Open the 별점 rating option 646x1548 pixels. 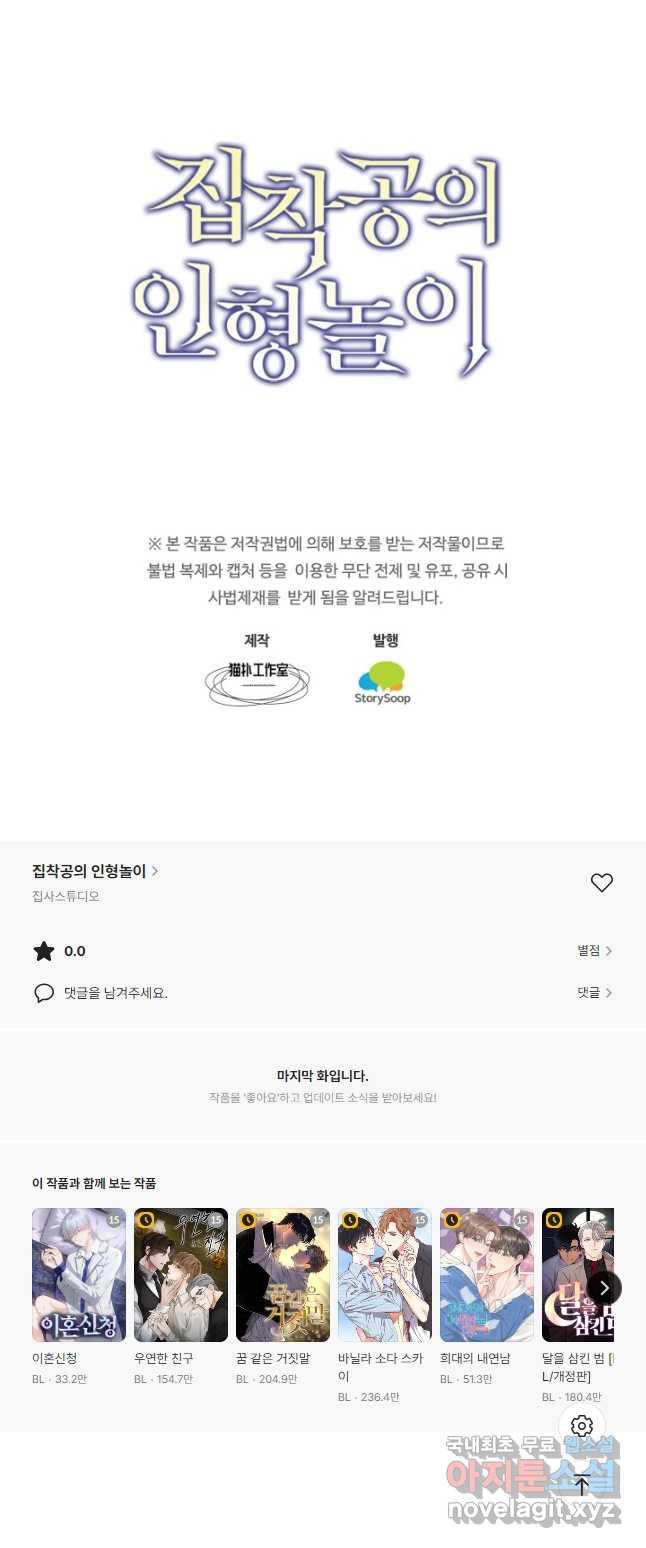click(594, 951)
